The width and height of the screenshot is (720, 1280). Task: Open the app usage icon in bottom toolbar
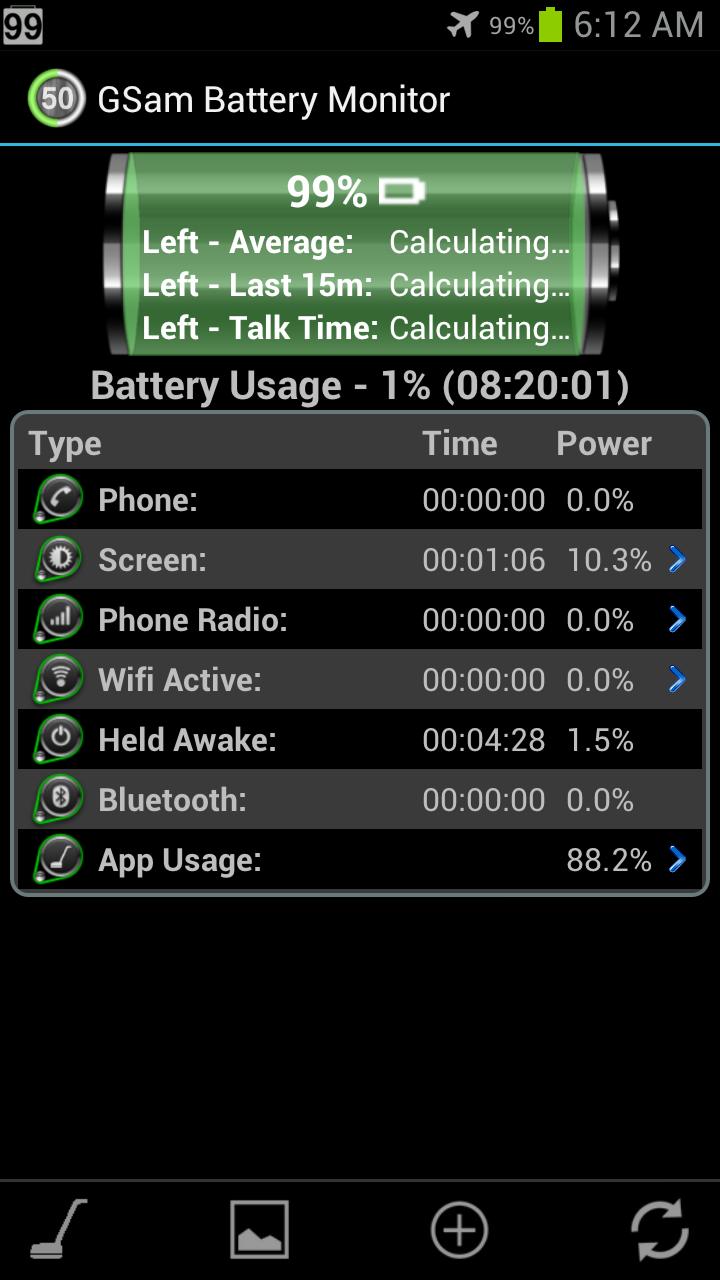[x=59, y=1228]
